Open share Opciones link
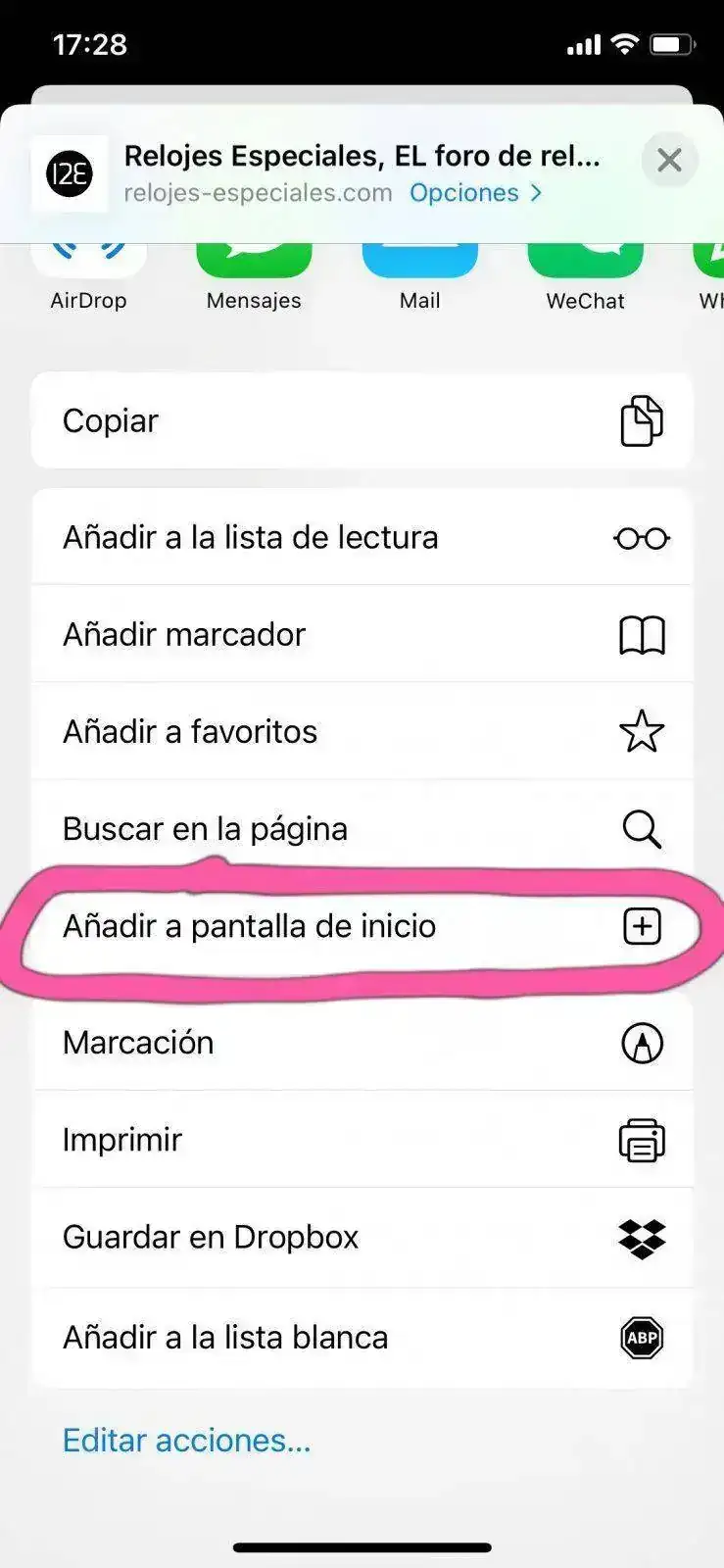 click(x=475, y=193)
